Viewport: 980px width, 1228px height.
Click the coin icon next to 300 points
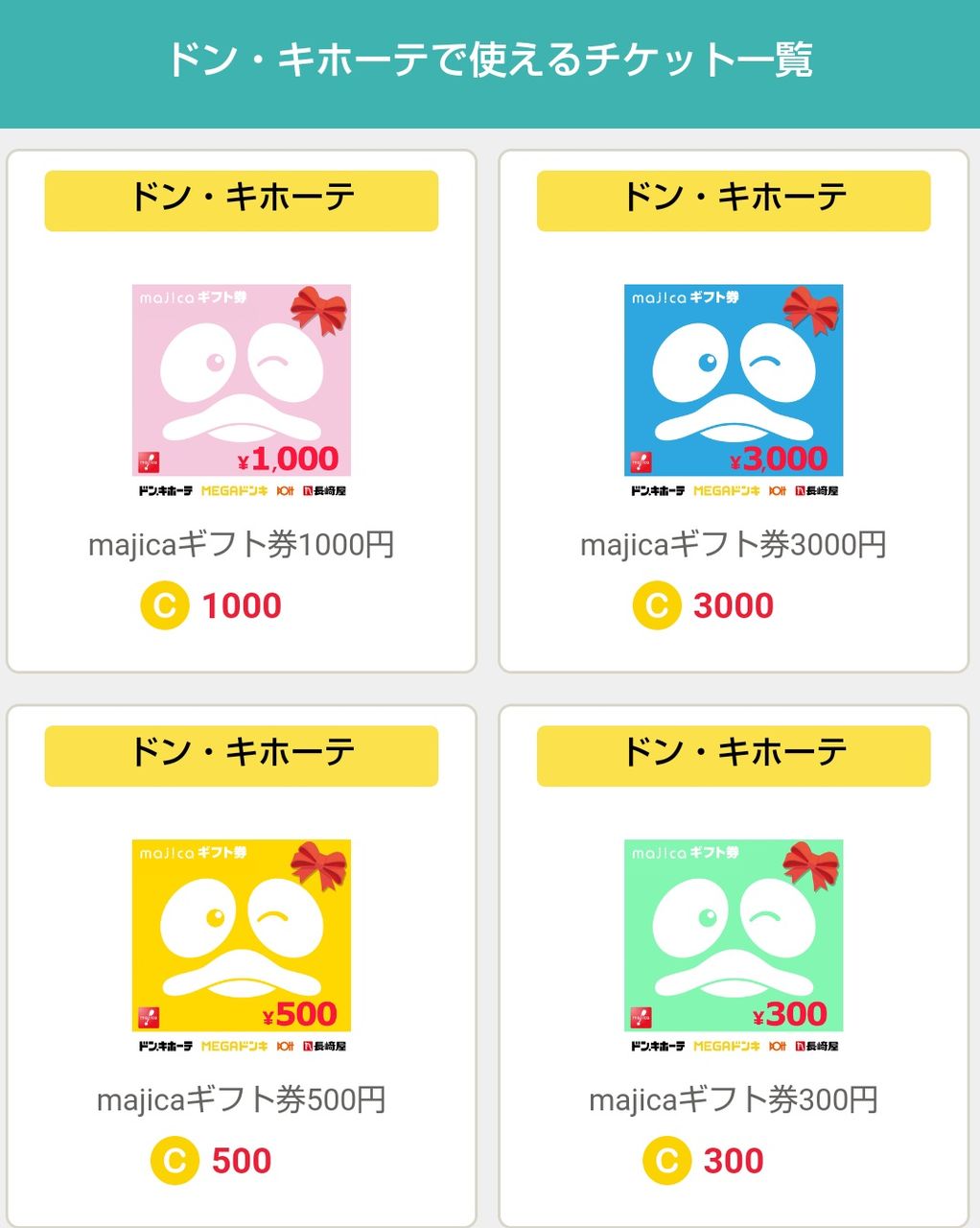(x=667, y=1161)
